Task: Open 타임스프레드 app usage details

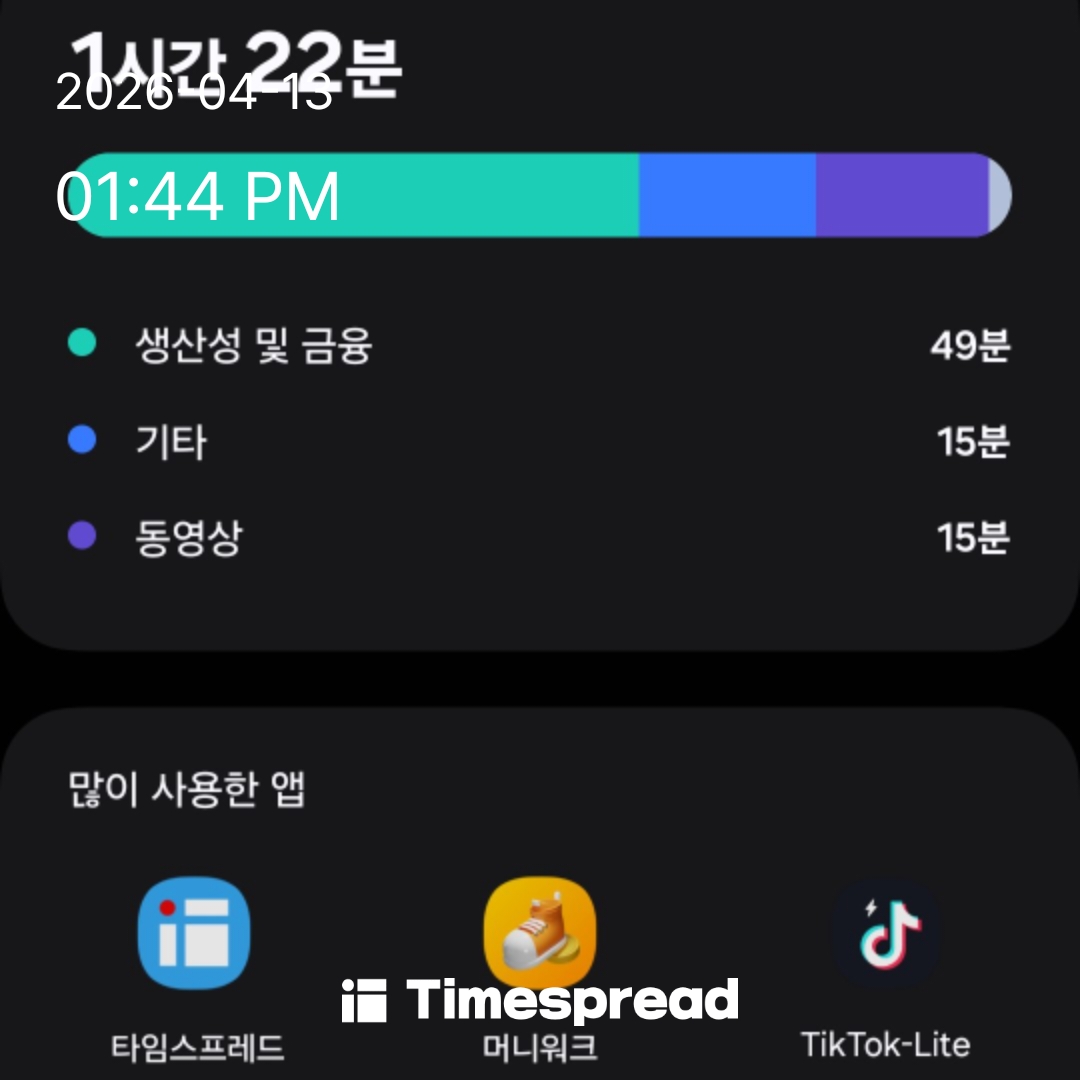Action: point(194,933)
